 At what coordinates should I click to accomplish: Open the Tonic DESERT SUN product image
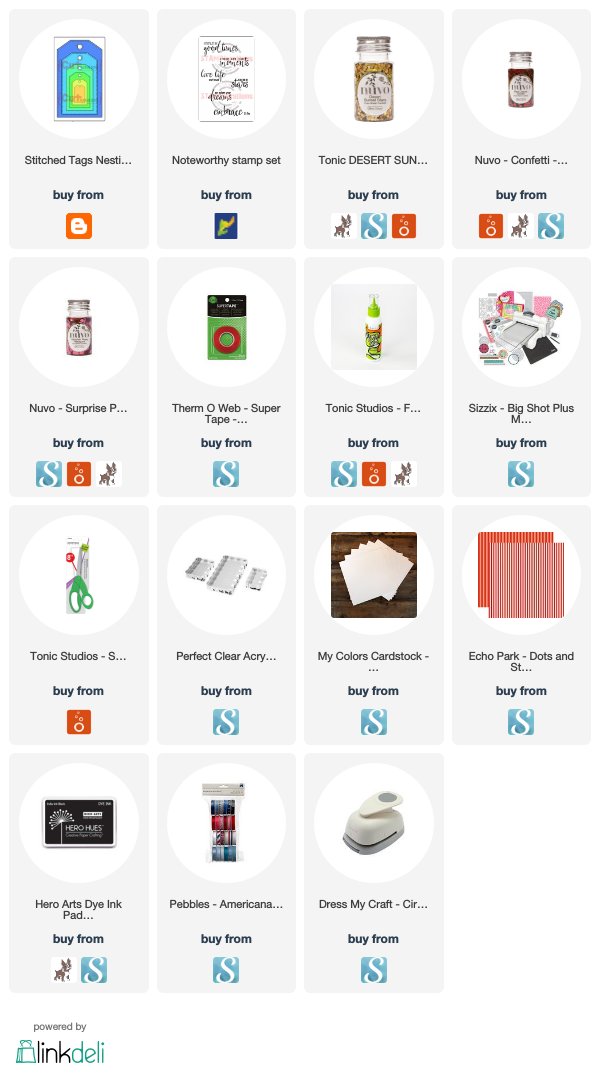[x=374, y=79]
